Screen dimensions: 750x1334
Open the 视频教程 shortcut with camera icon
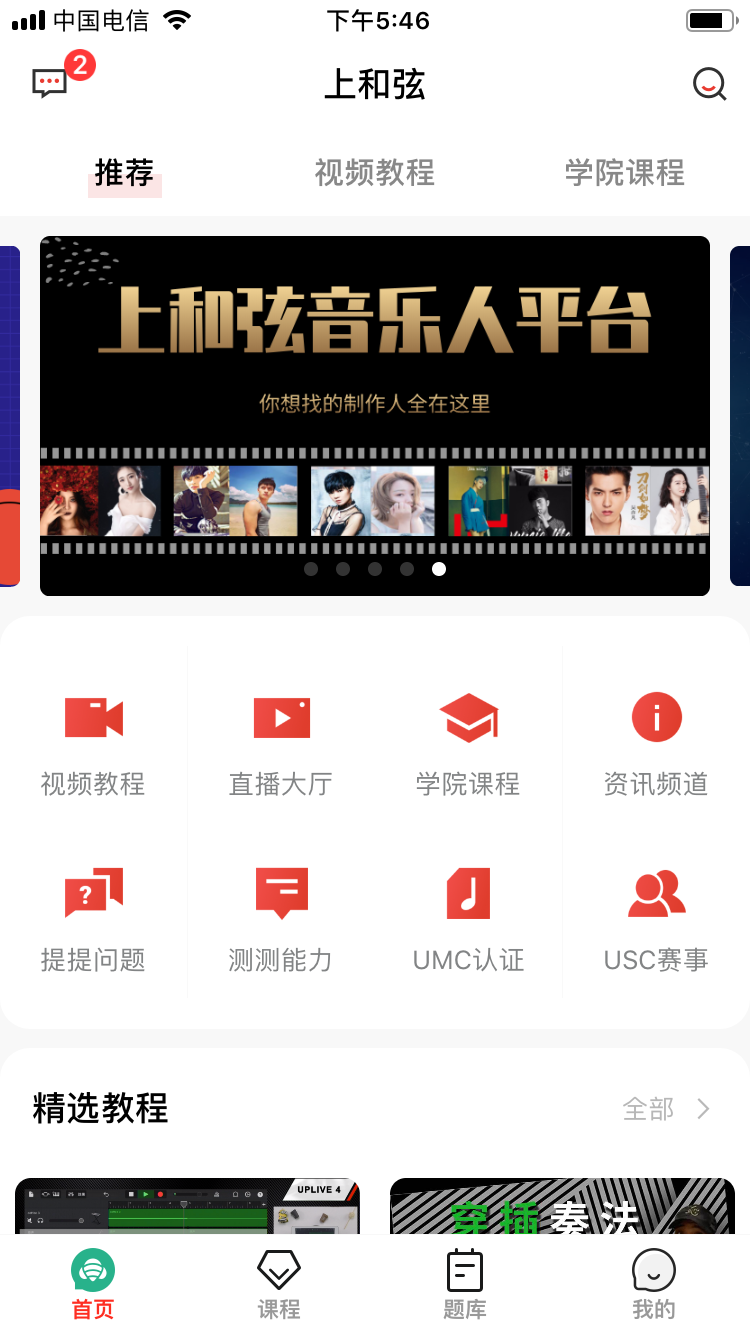click(x=93, y=742)
